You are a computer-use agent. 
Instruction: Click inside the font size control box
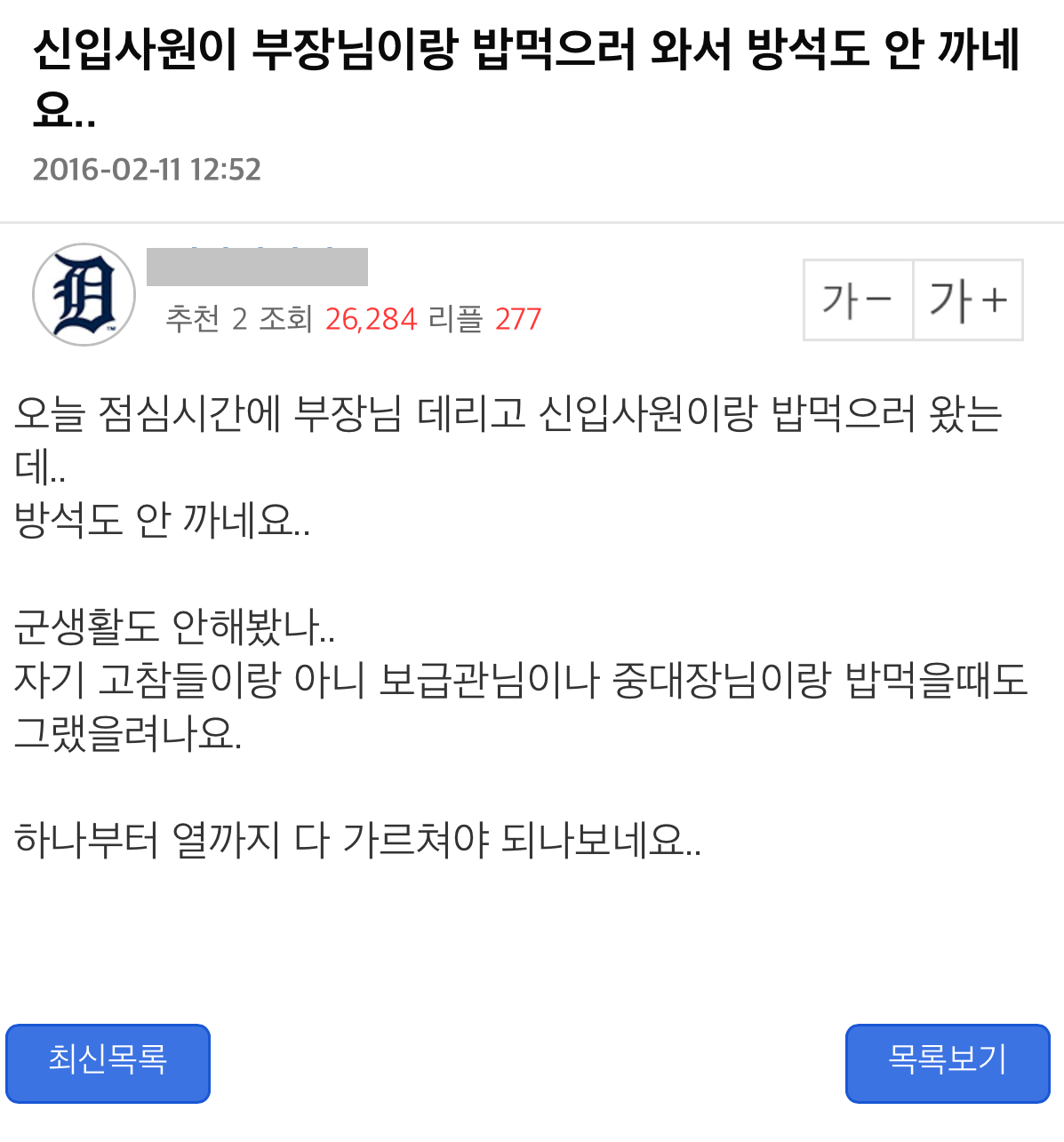click(912, 299)
